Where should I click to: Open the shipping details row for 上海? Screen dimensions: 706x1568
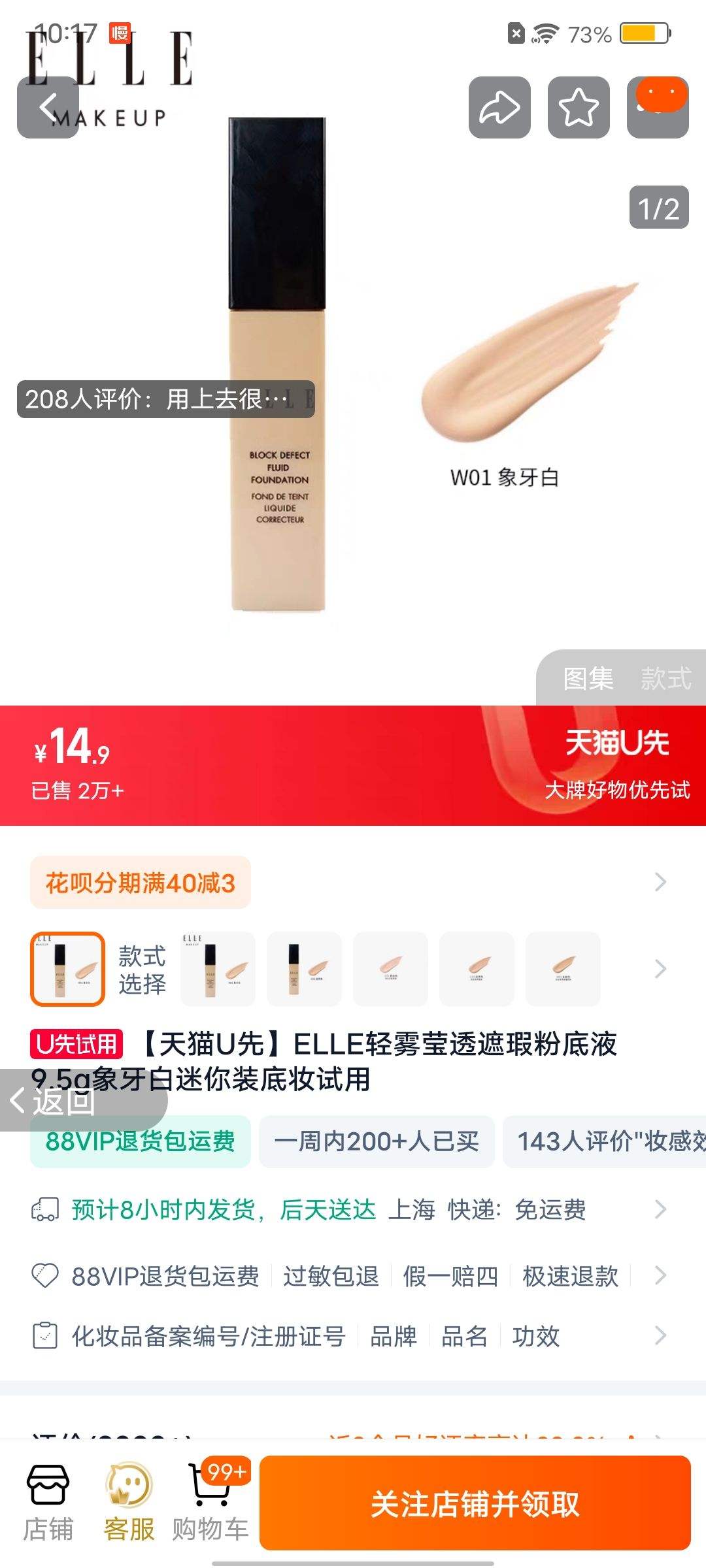tap(353, 1209)
